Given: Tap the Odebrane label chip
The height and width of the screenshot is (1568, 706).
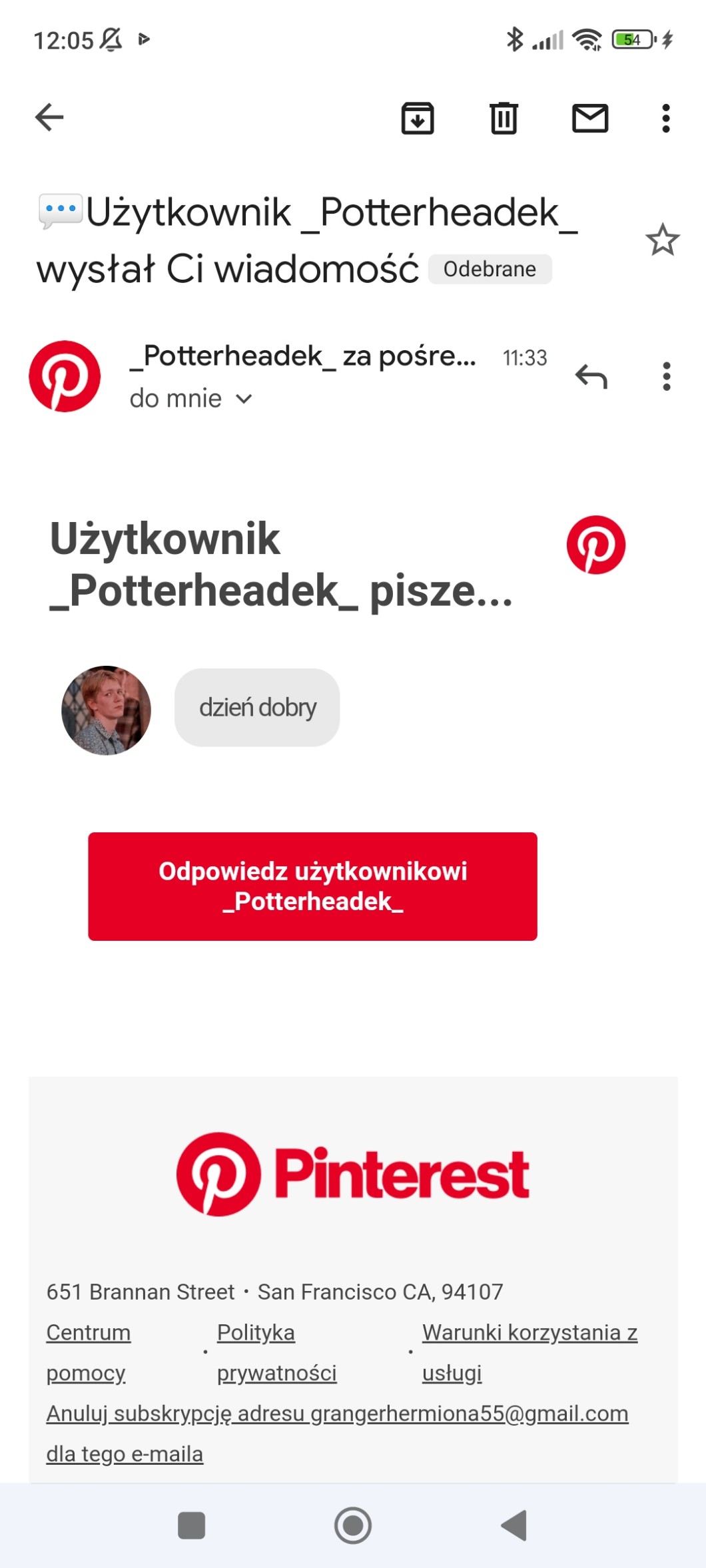Looking at the screenshot, I should coord(490,269).
